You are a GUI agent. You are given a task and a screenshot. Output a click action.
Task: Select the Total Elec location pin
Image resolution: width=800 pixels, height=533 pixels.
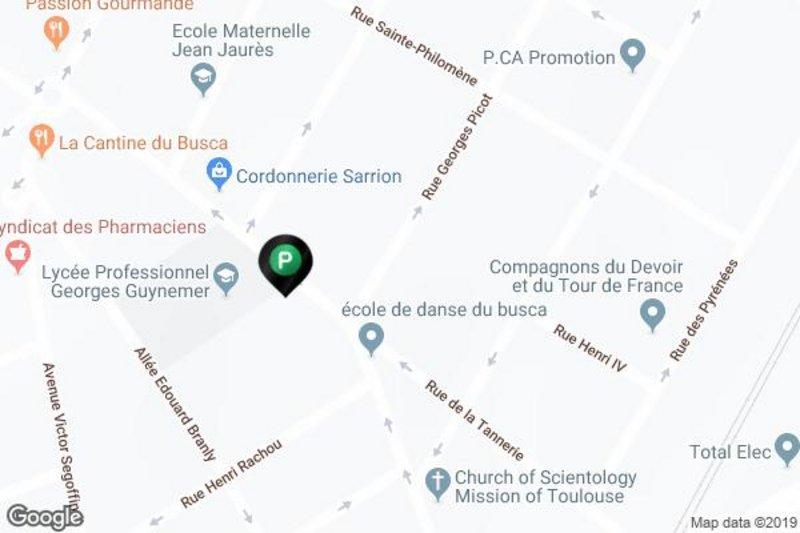pos(789,448)
